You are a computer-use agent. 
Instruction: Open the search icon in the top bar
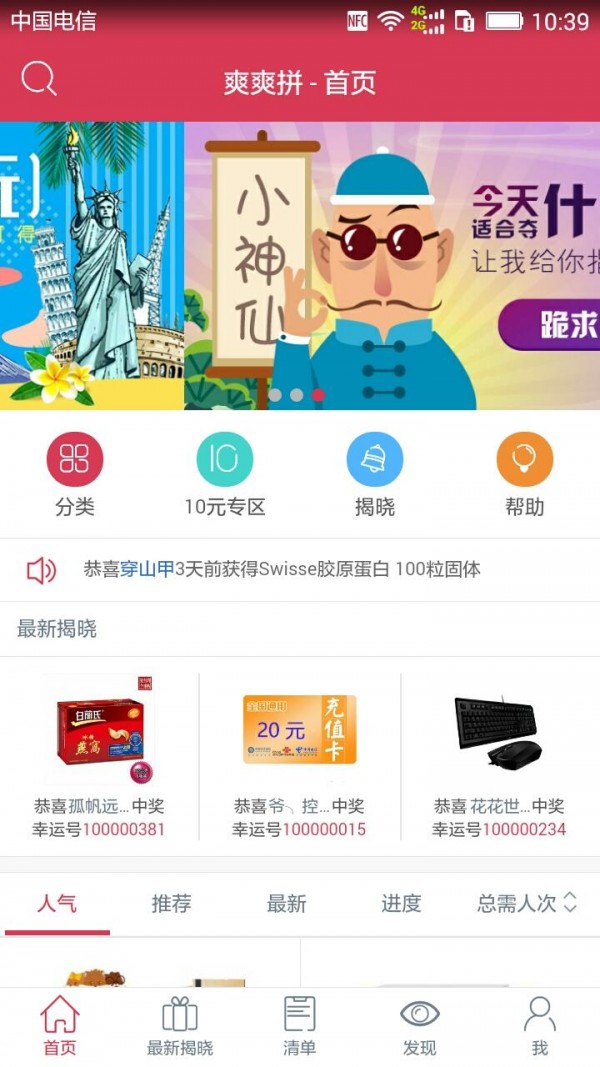click(x=38, y=79)
